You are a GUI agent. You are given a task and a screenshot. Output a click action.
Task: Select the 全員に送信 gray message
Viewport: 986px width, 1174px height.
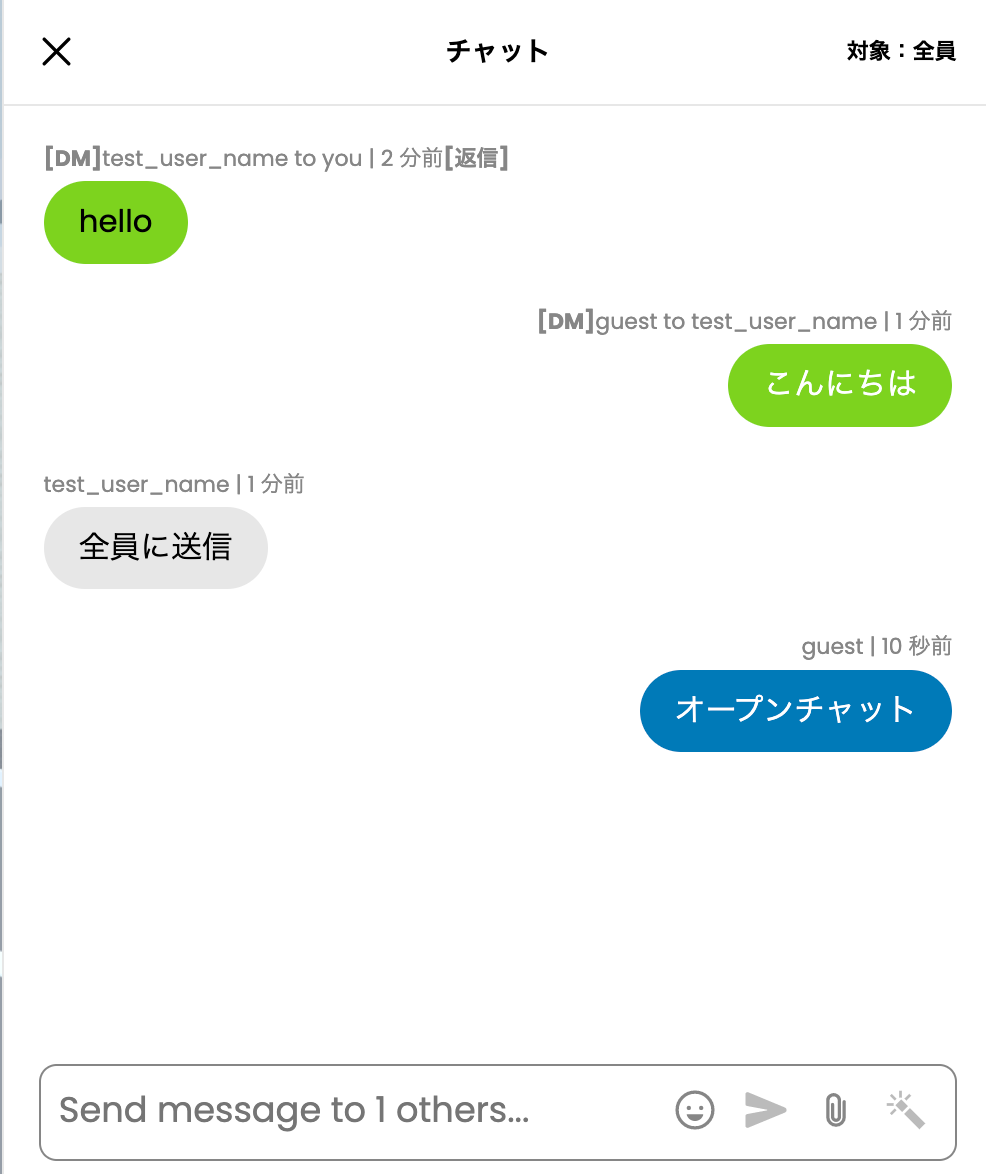[155, 547]
